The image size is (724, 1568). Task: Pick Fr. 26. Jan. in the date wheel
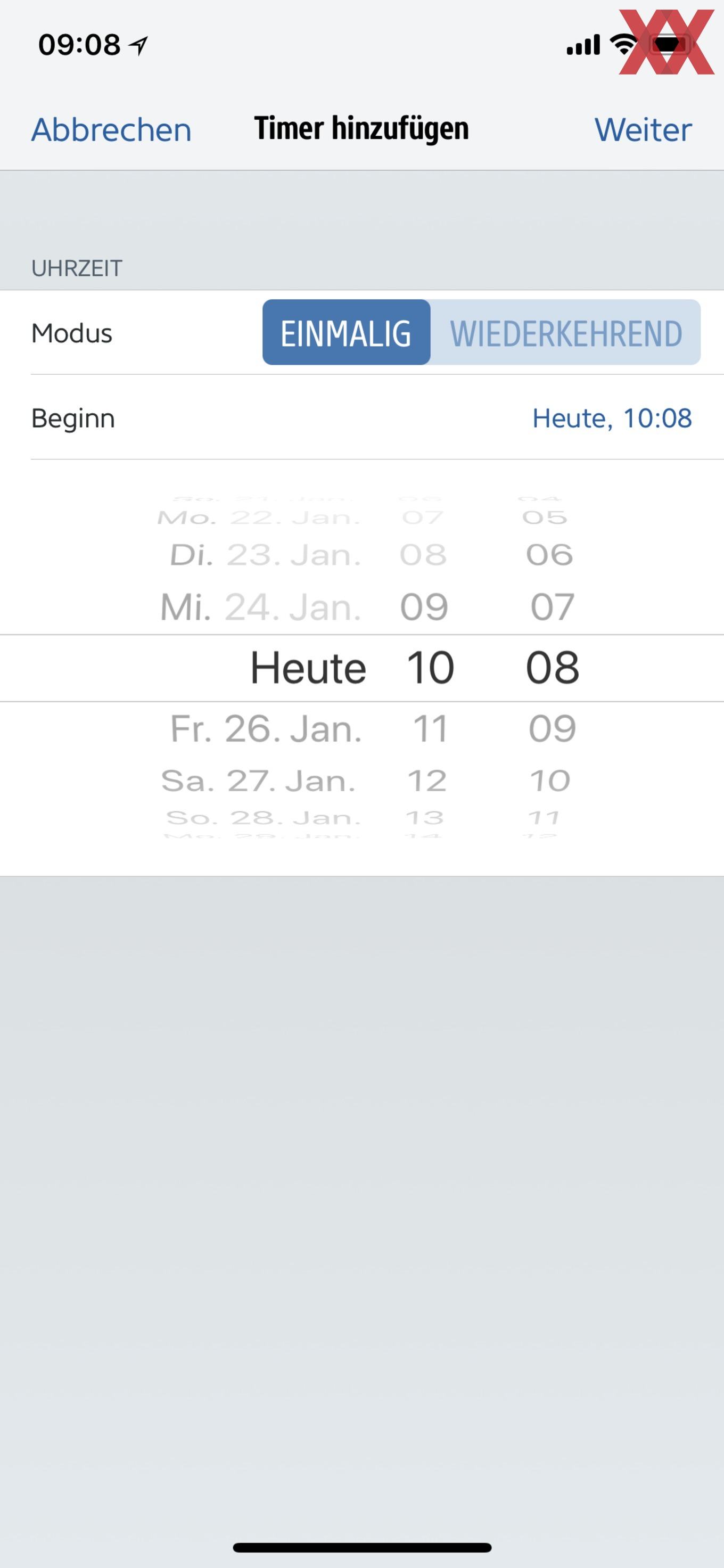point(266,728)
